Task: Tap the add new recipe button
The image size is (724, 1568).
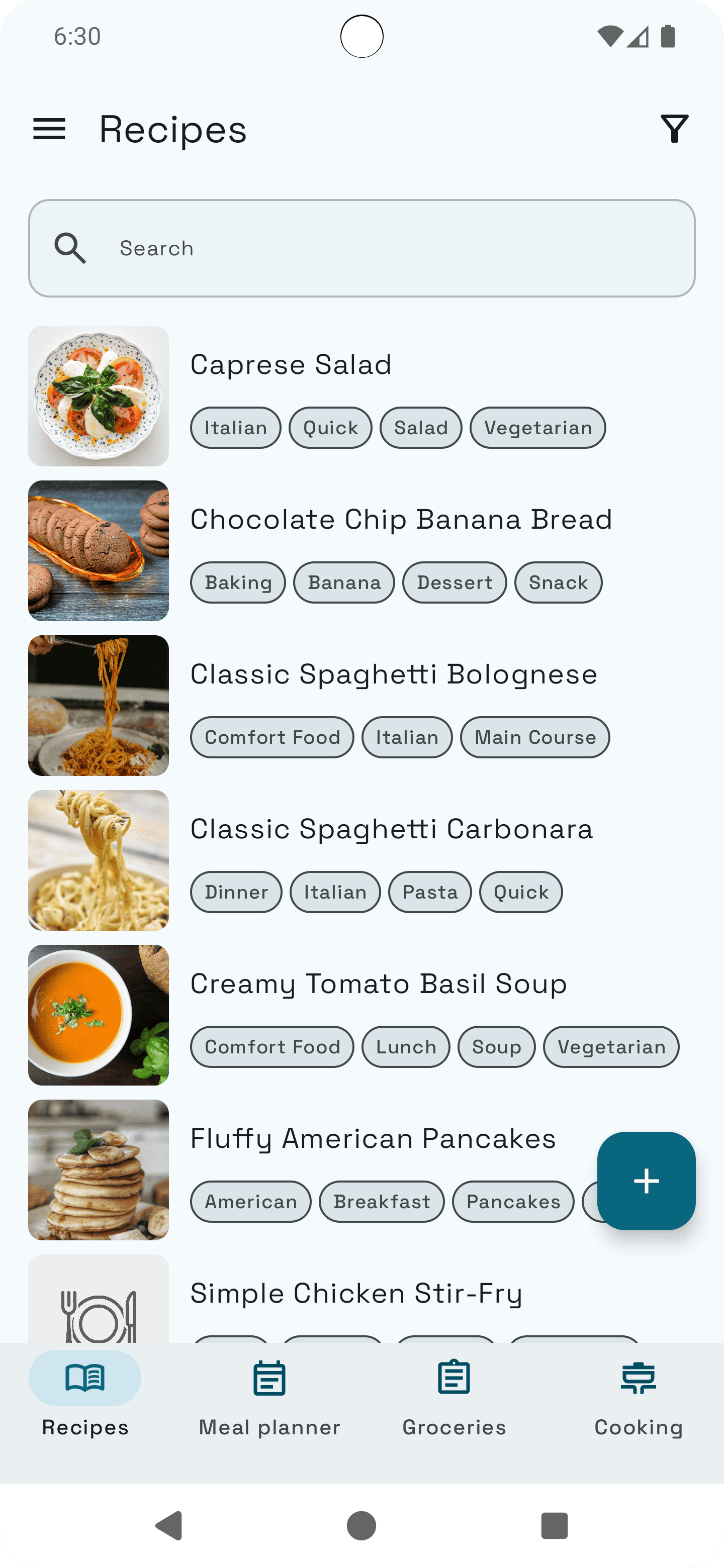Action: point(646,1181)
